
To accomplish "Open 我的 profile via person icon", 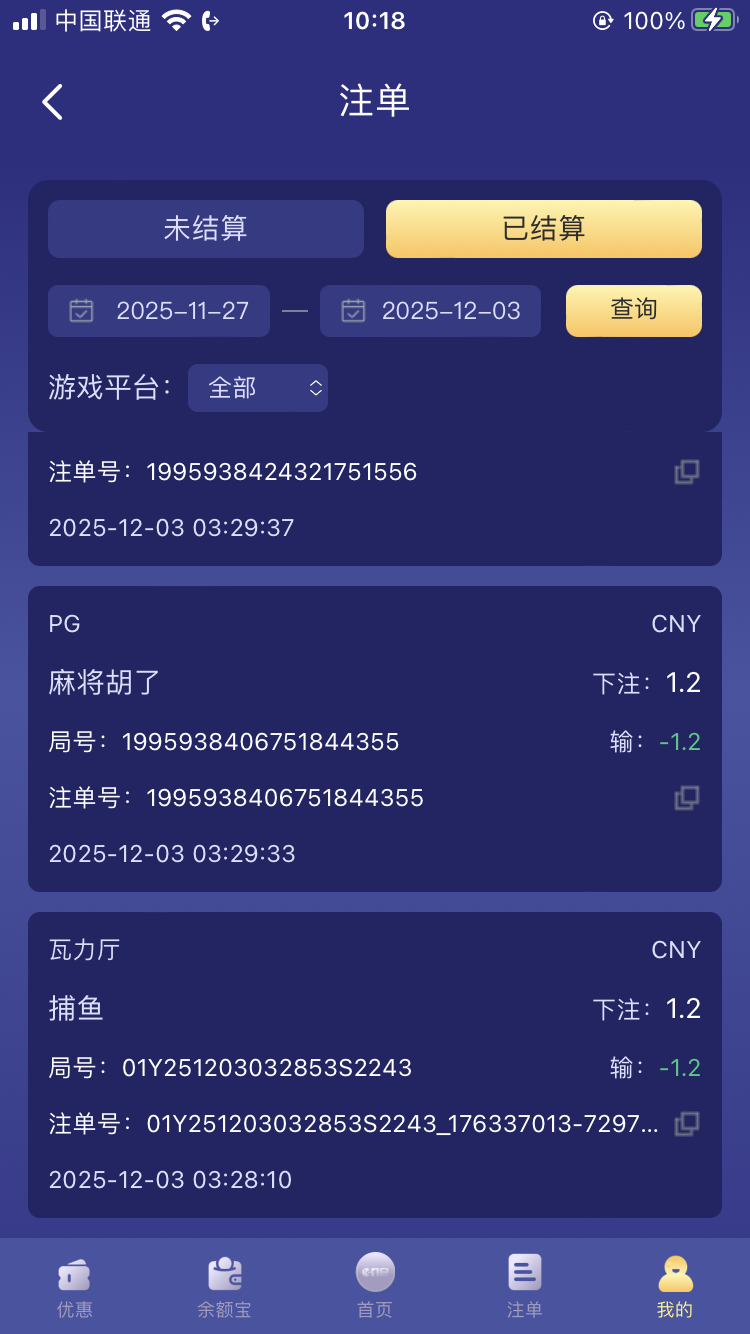I will coord(675,1272).
